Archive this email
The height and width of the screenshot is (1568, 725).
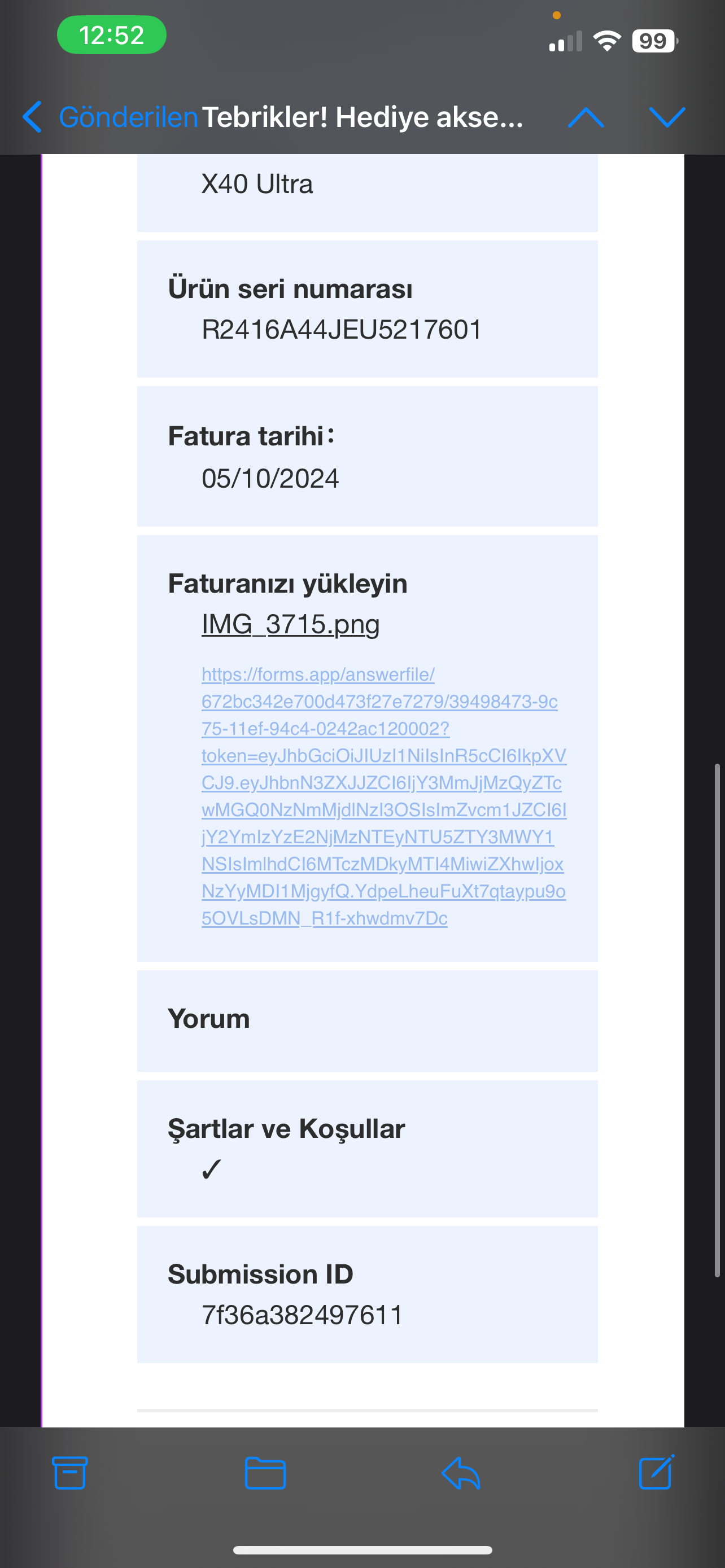[70, 1473]
